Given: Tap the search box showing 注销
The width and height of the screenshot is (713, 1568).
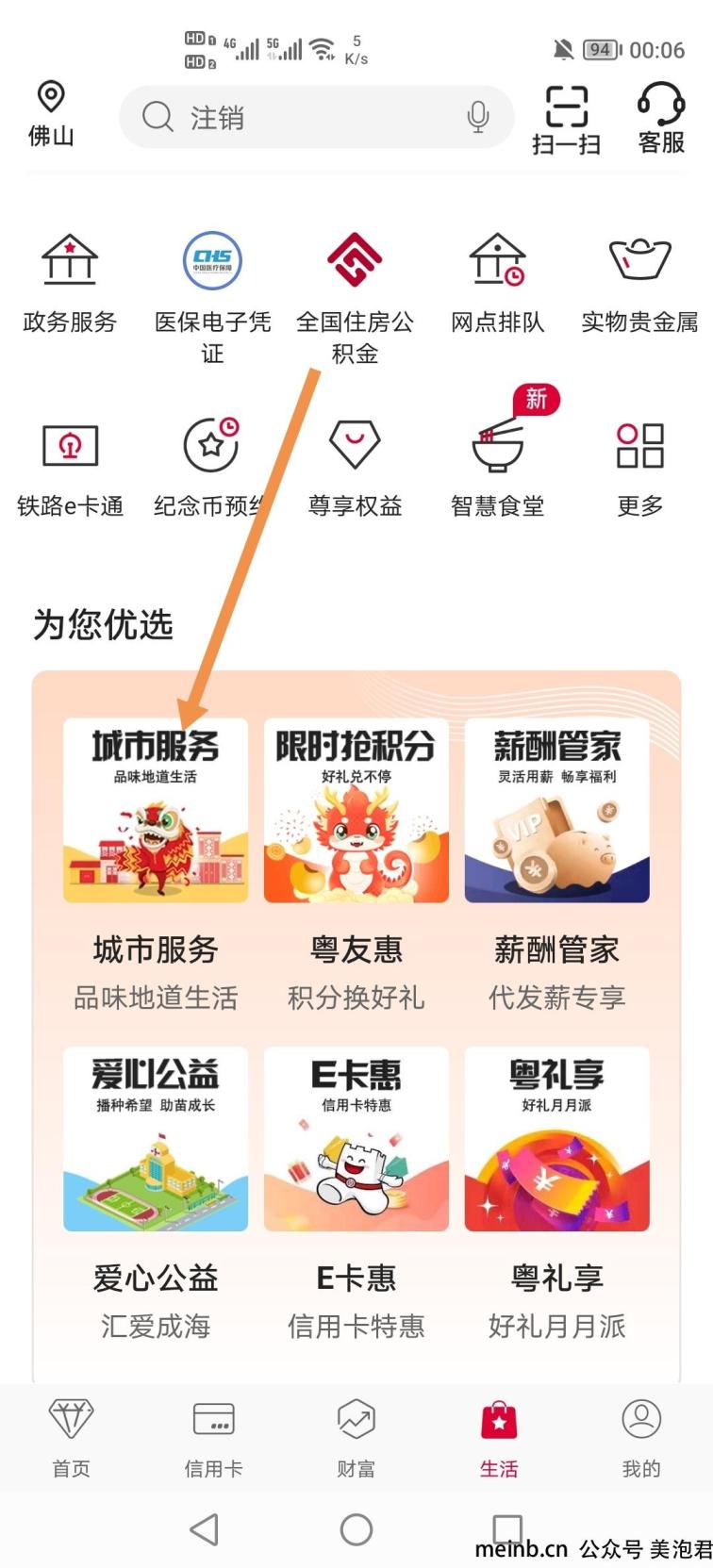Looking at the screenshot, I should (302, 118).
